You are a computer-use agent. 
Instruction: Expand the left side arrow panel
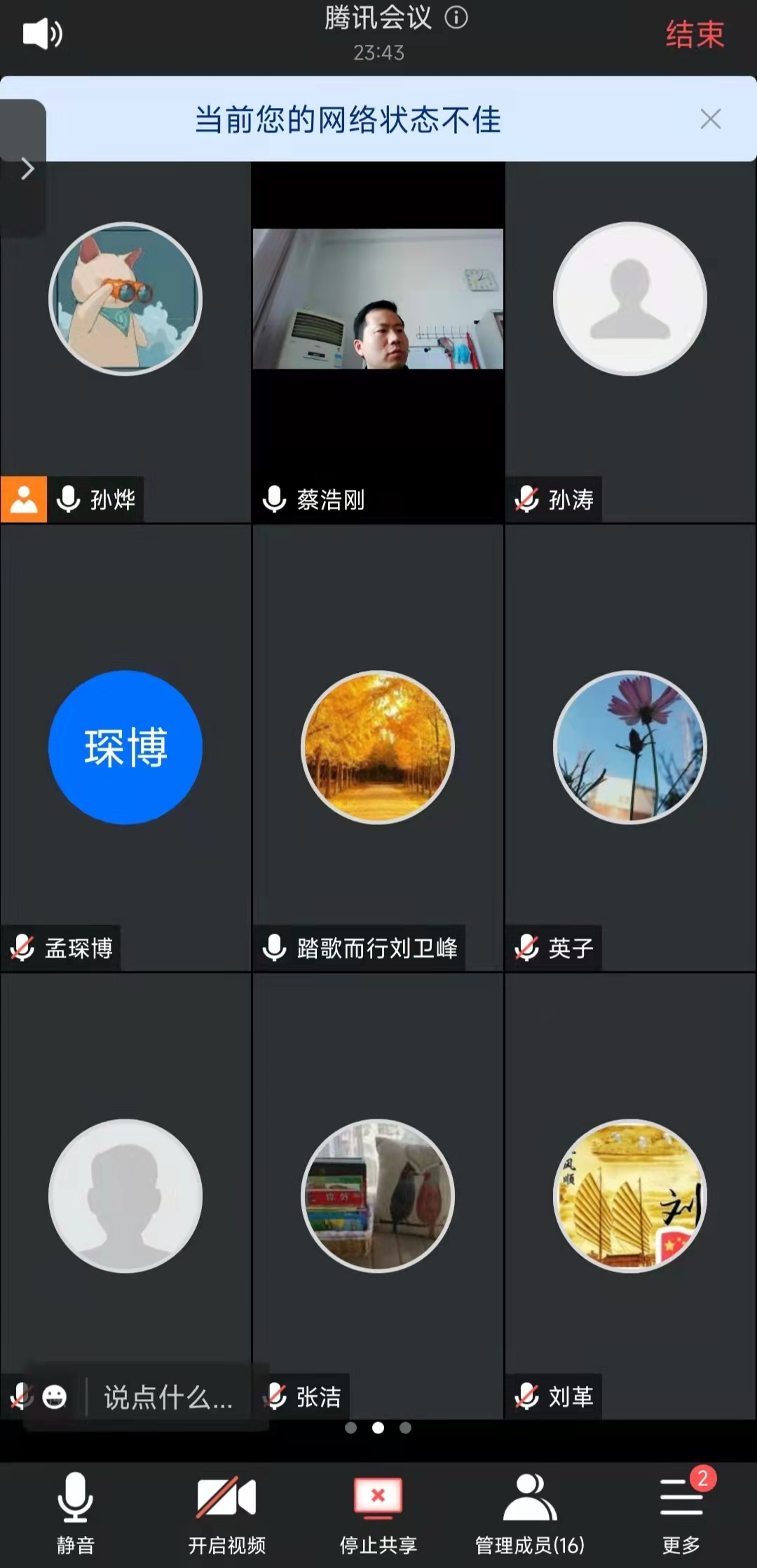tap(27, 168)
